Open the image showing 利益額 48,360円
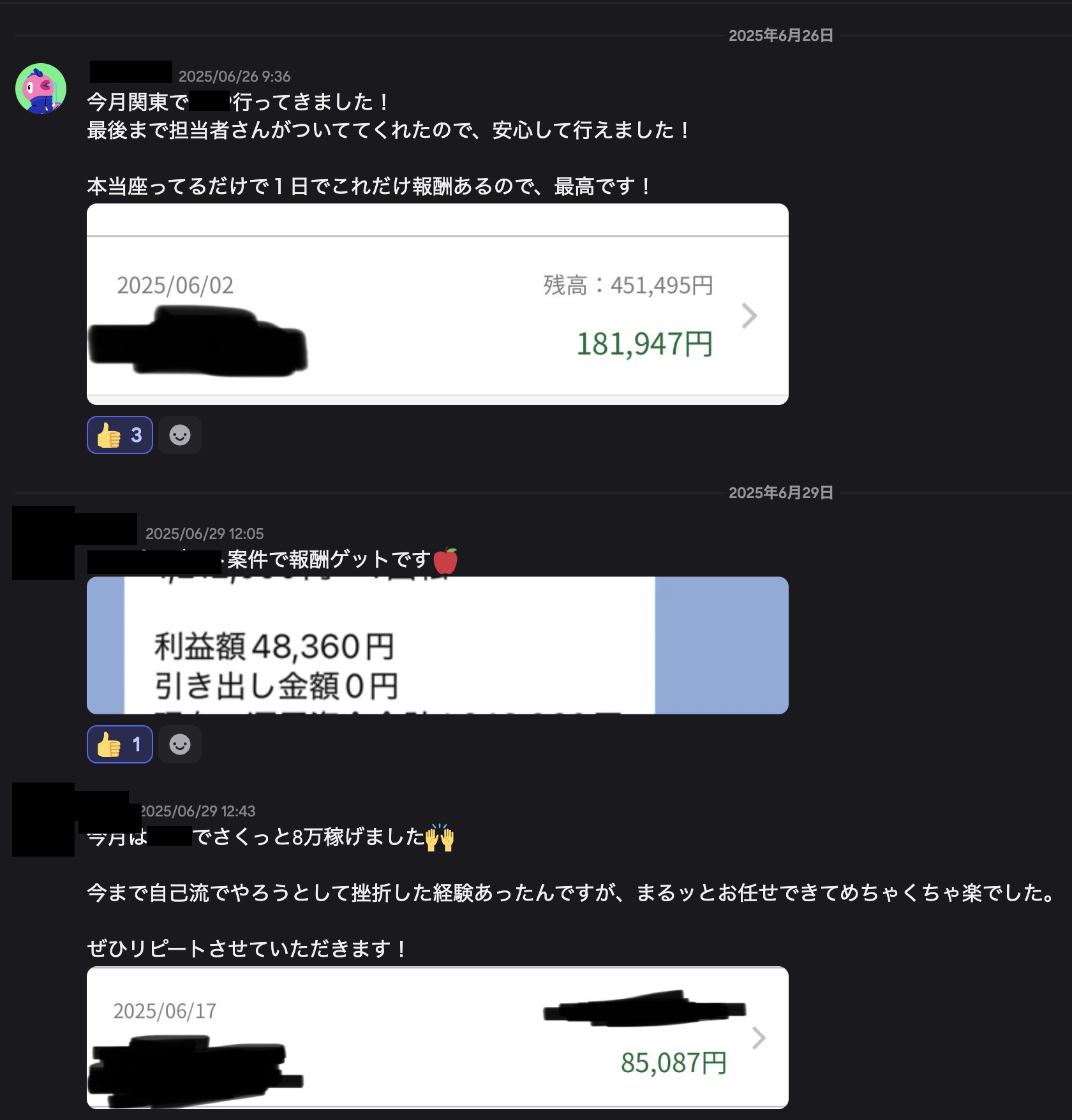Viewport: 1072px width, 1120px height. [438, 645]
